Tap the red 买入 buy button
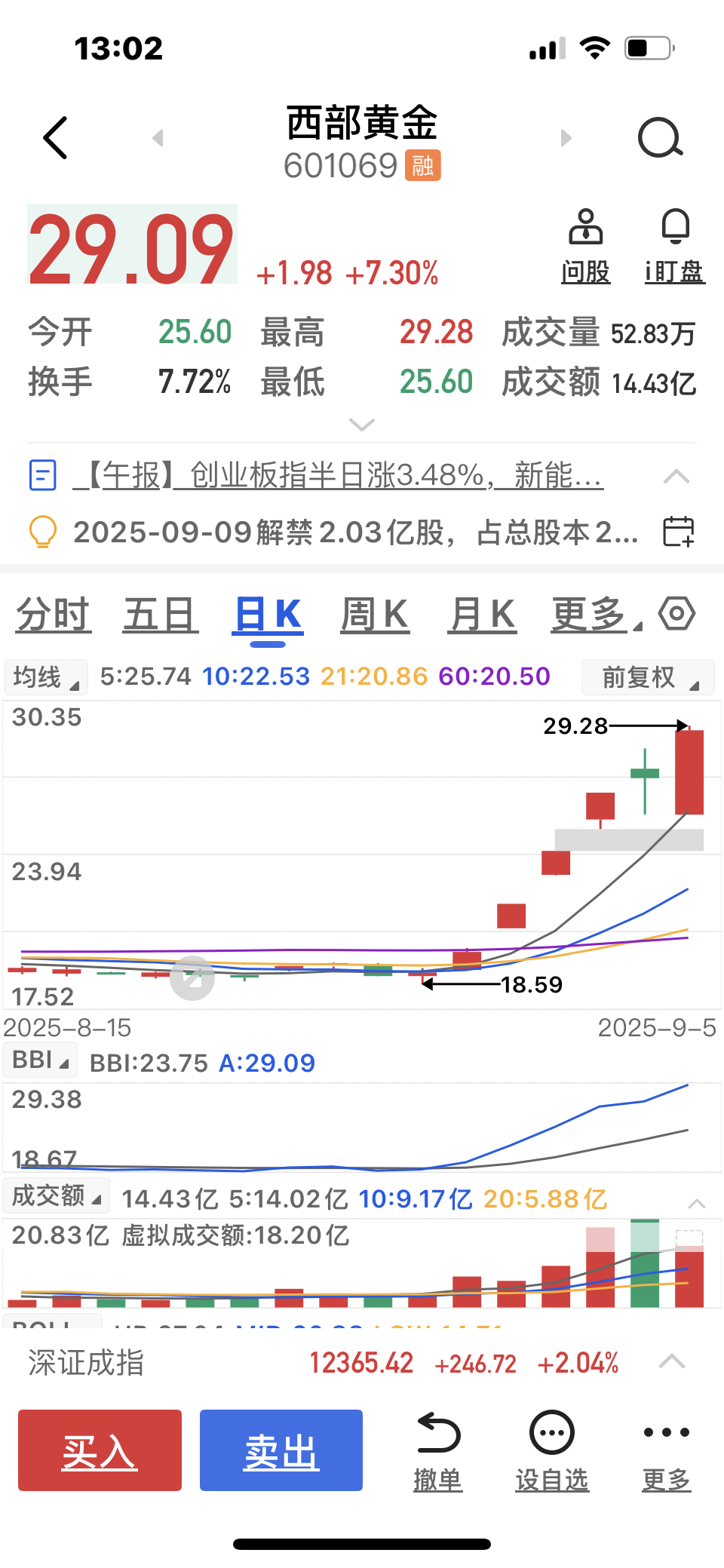The image size is (724, 1568). tap(100, 1450)
